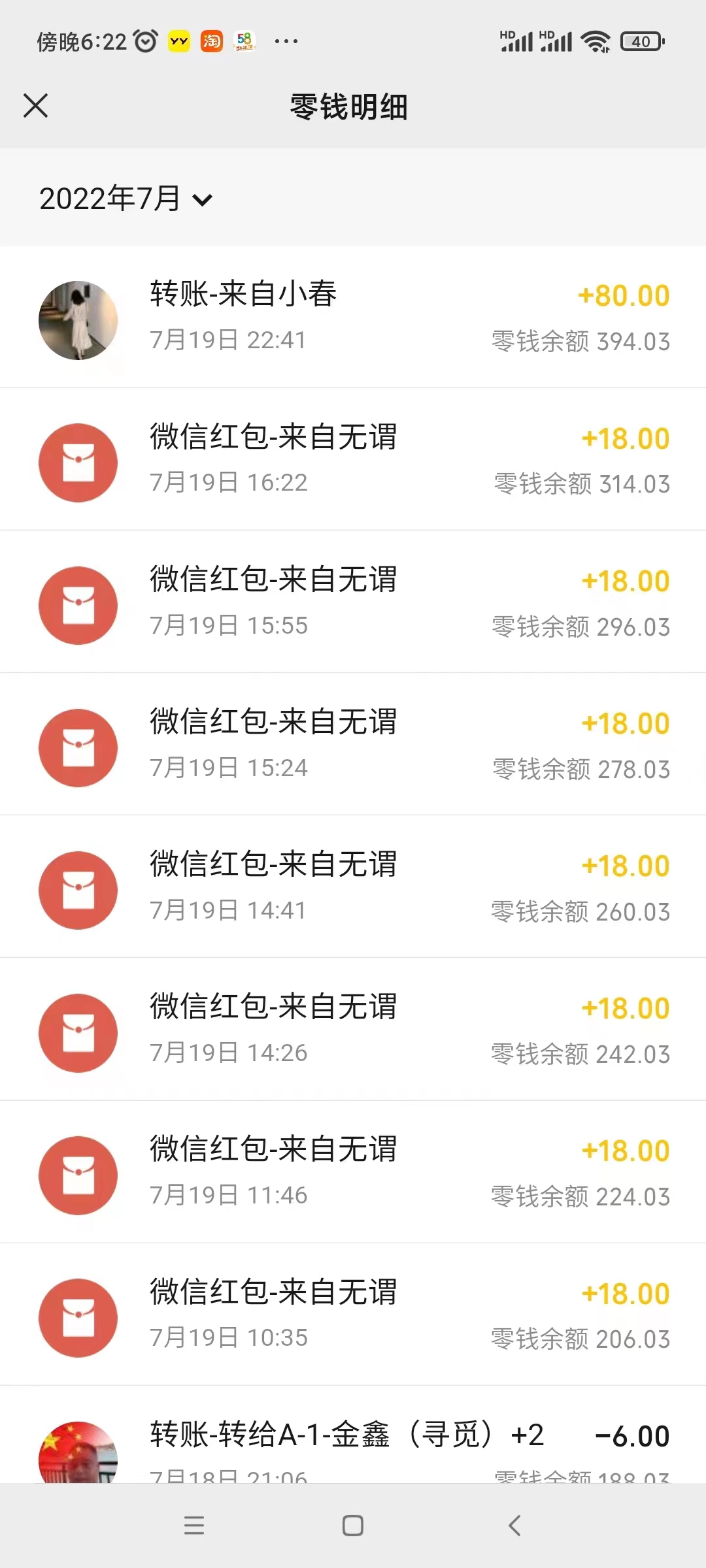Image resolution: width=706 pixels, height=1568 pixels.
Task: Open the alarm clock status bar icon
Action: click(143, 41)
